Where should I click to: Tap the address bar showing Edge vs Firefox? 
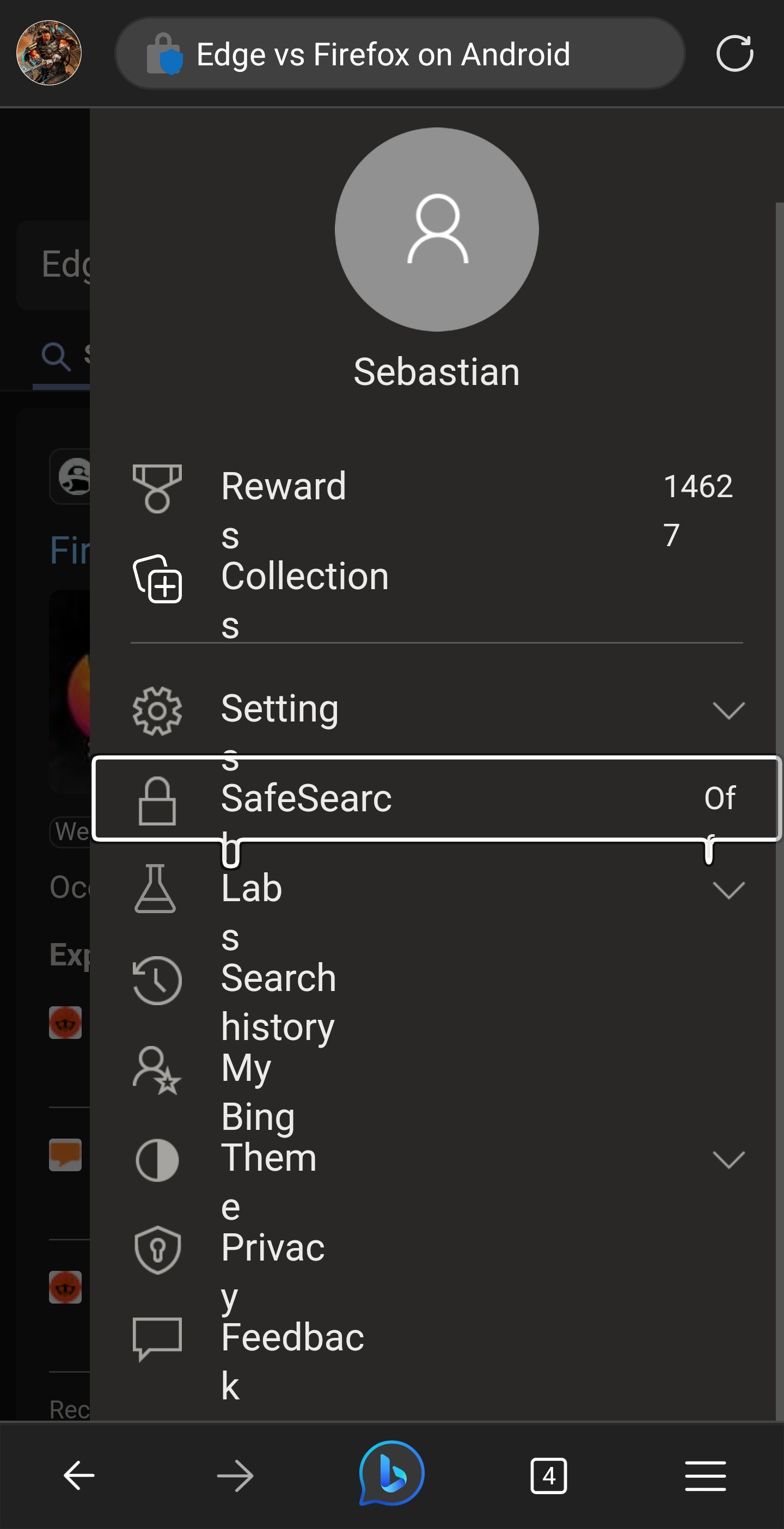pyautogui.click(x=399, y=53)
